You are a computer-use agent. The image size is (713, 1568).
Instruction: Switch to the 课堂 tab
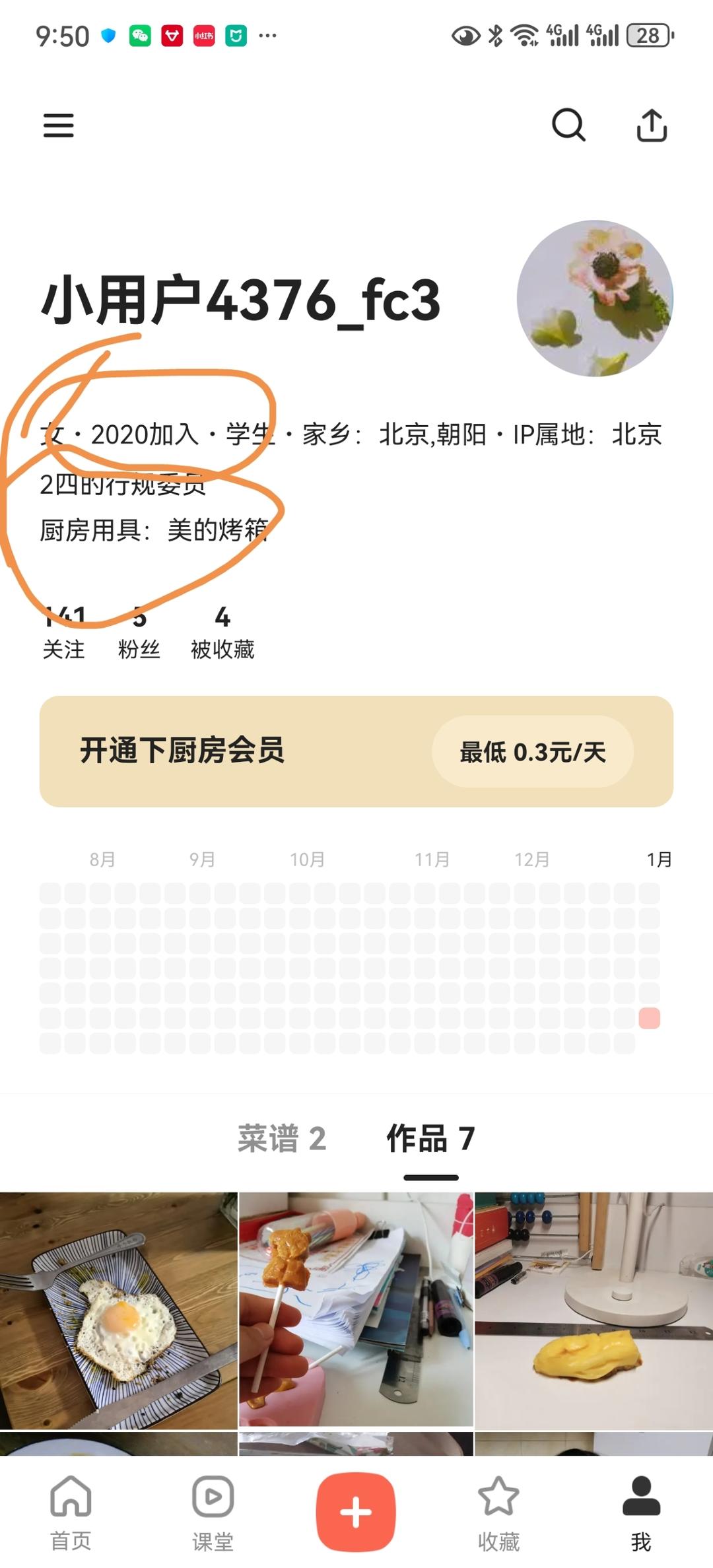tap(213, 1513)
